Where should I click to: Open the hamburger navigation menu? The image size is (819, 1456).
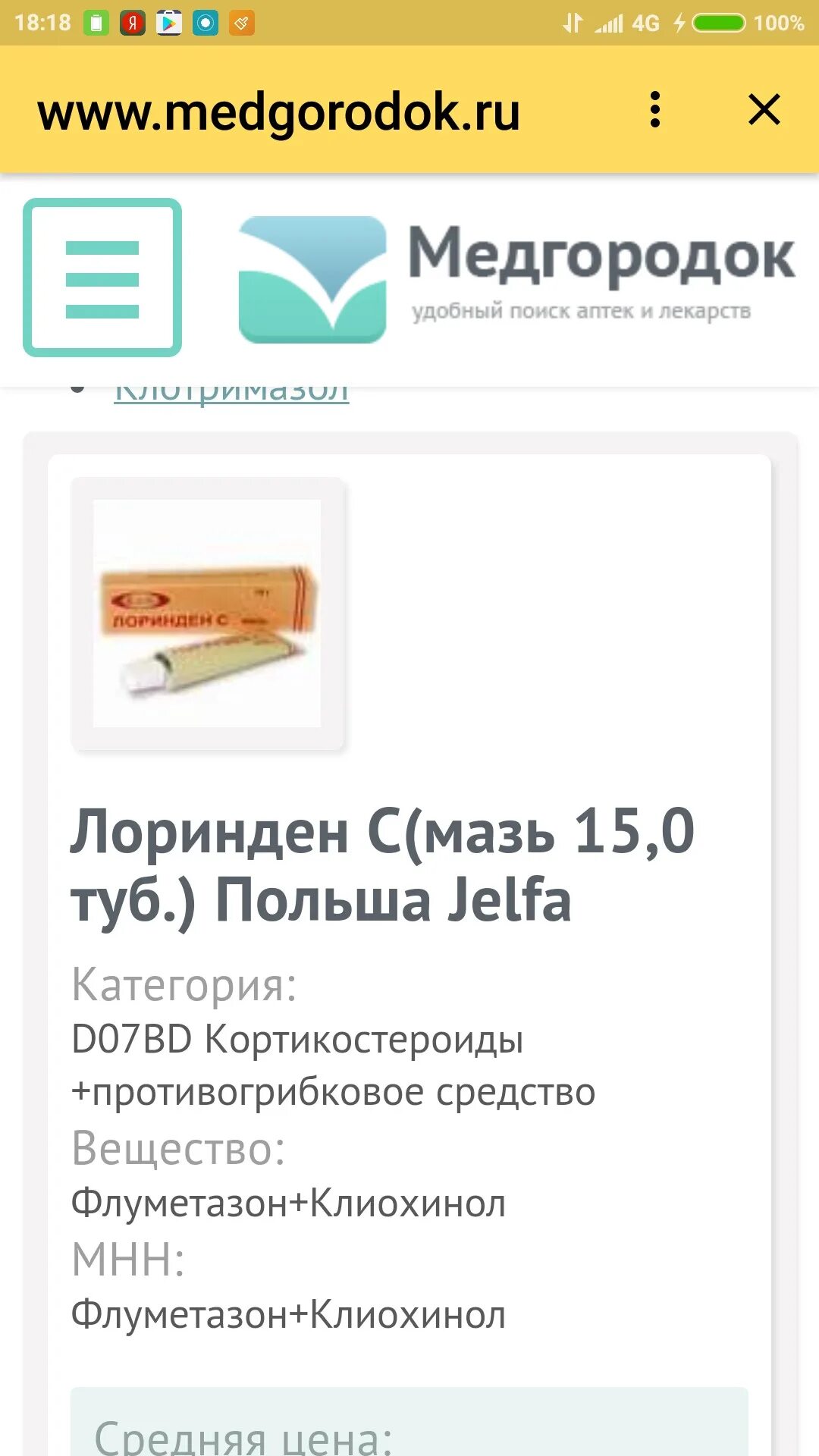[x=102, y=278]
